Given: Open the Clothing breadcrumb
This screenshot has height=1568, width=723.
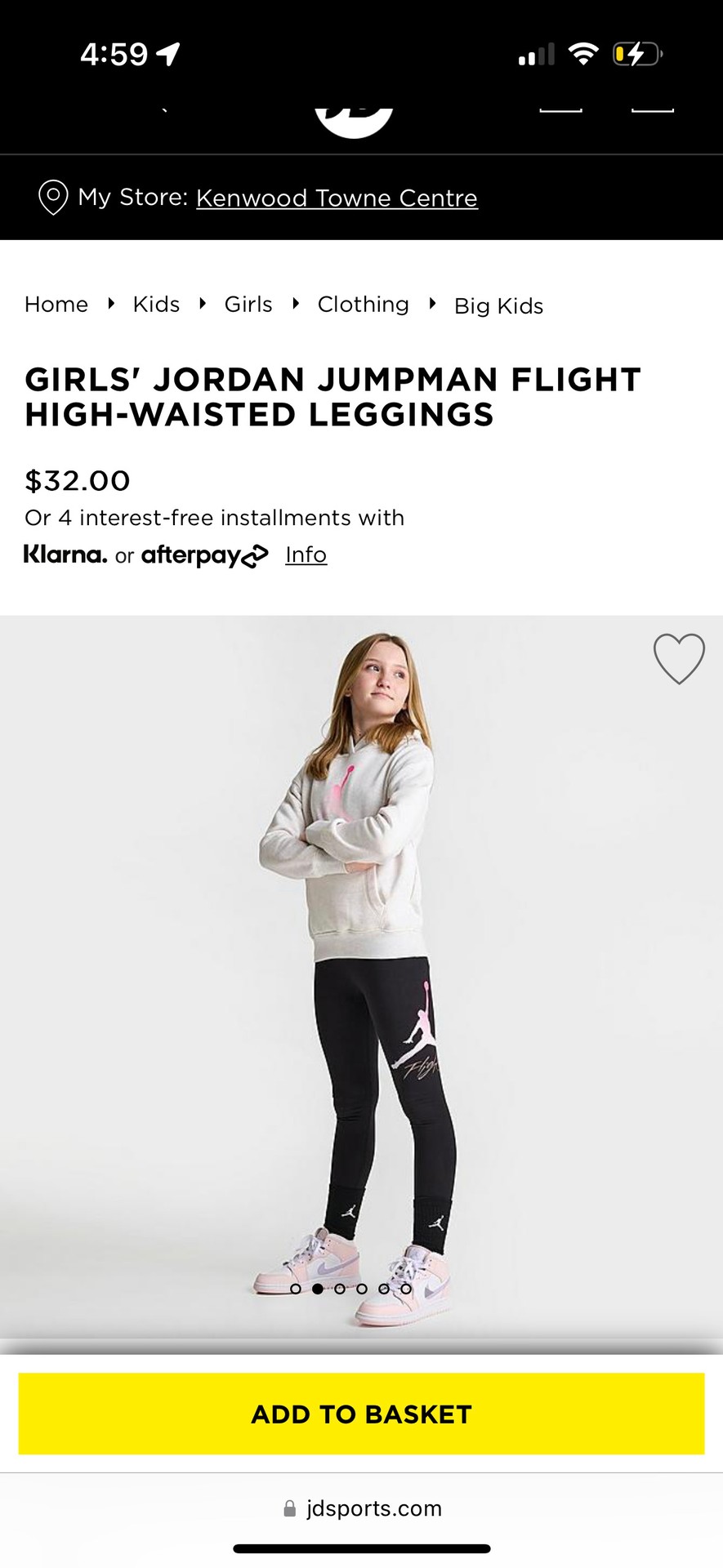Looking at the screenshot, I should coord(363,305).
